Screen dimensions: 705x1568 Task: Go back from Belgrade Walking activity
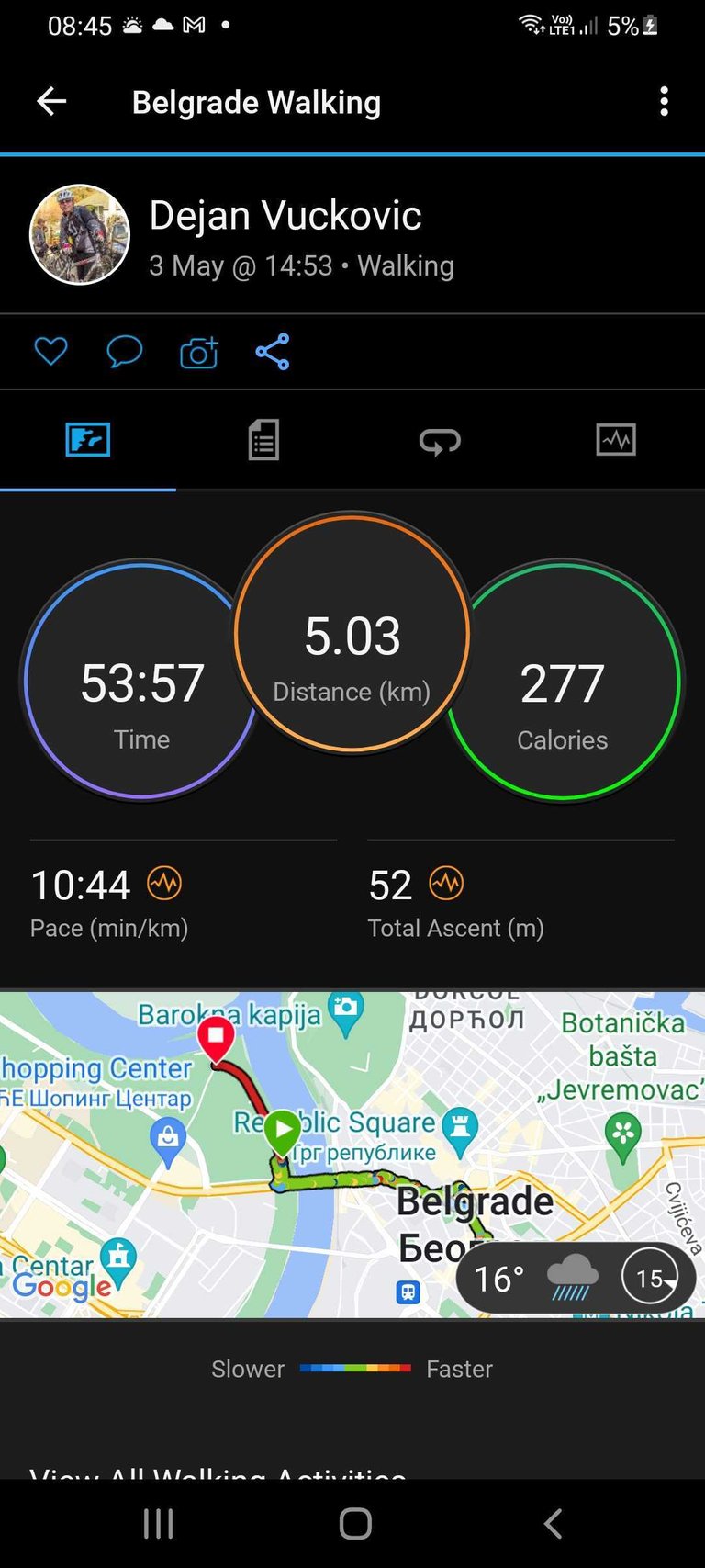[x=51, y=102]
